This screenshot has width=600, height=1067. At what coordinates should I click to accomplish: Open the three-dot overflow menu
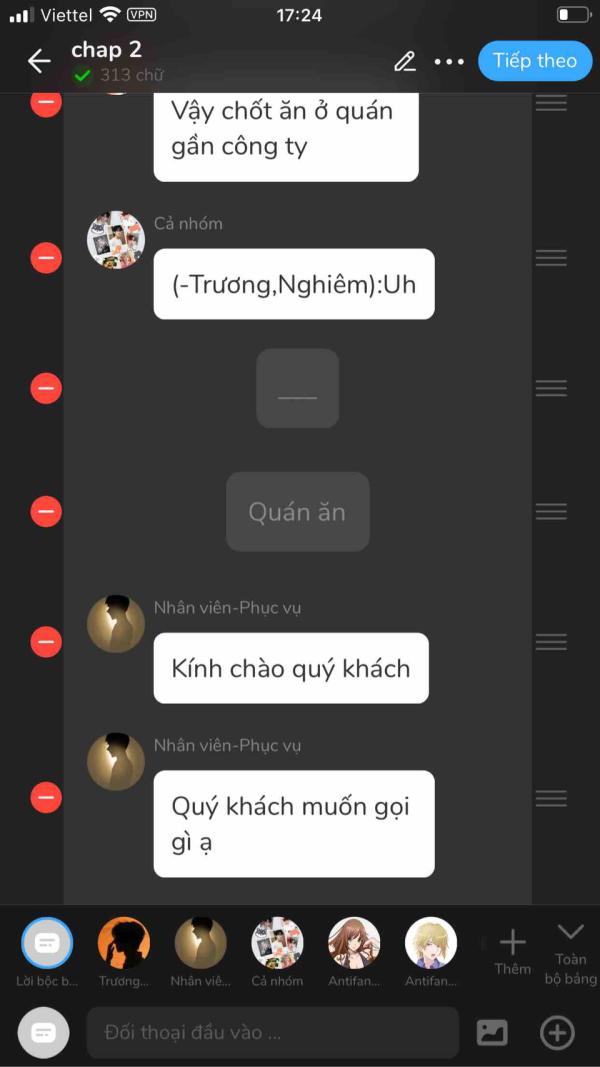[449, 62]
